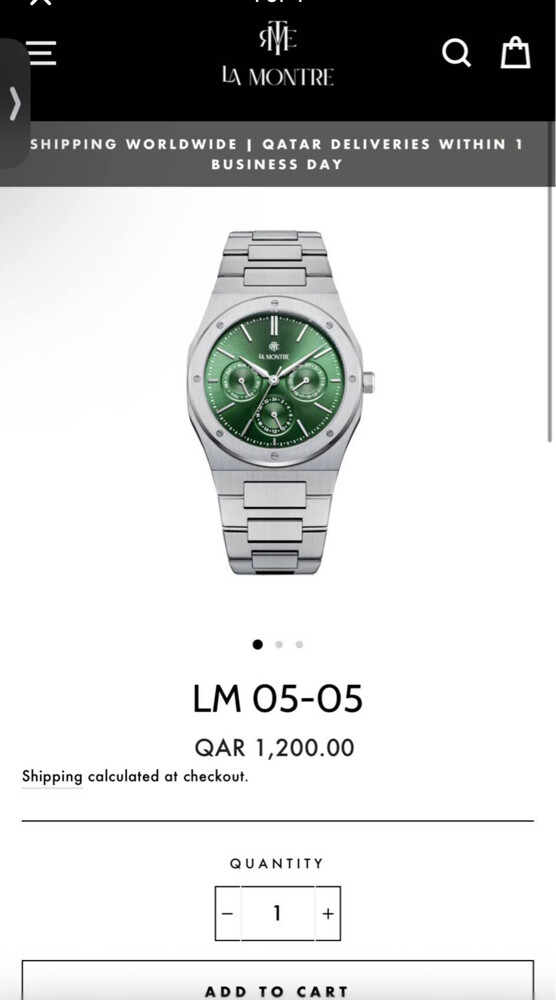The image size is (556, 1000).
Task: Close the browser view with X
Action: pos(40,3)
